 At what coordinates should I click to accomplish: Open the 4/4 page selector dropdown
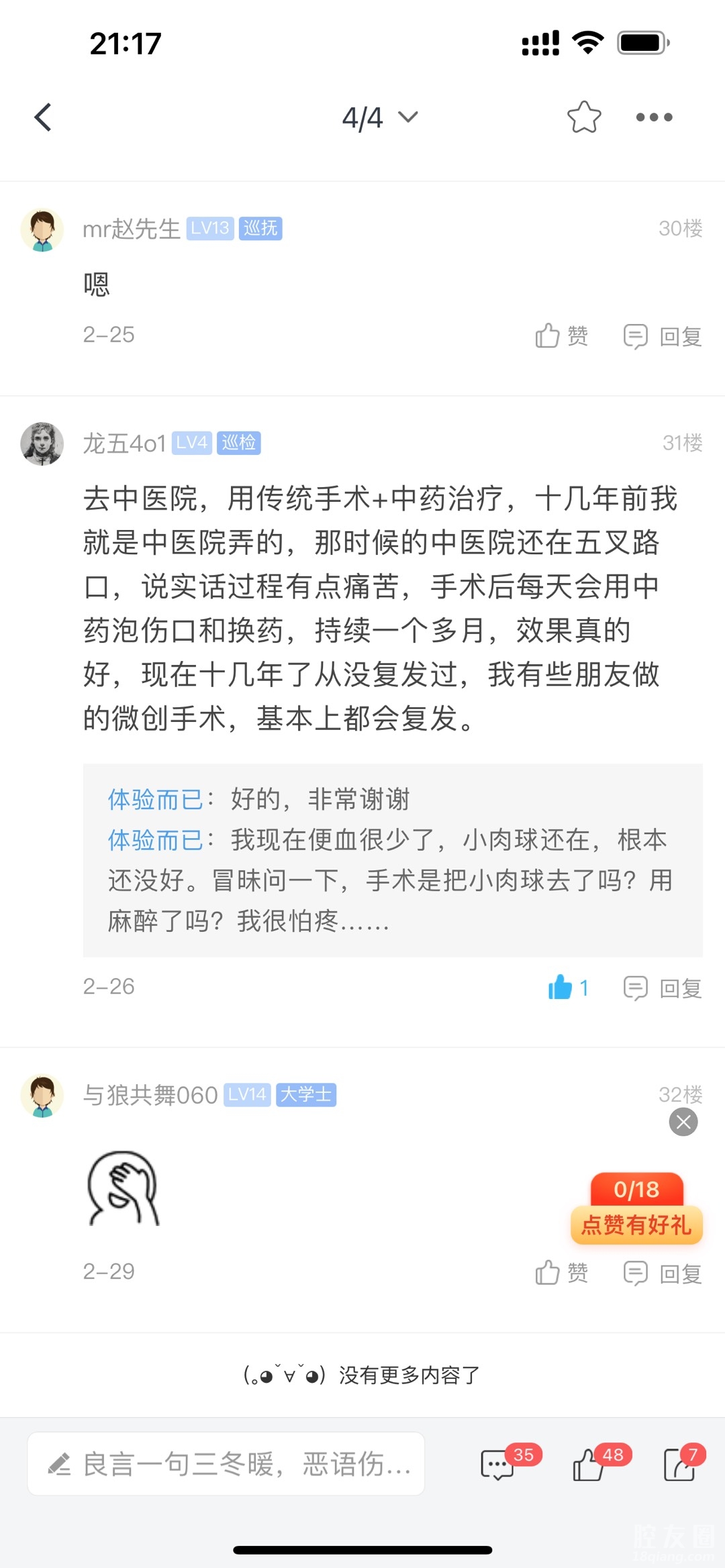[379, 118]
